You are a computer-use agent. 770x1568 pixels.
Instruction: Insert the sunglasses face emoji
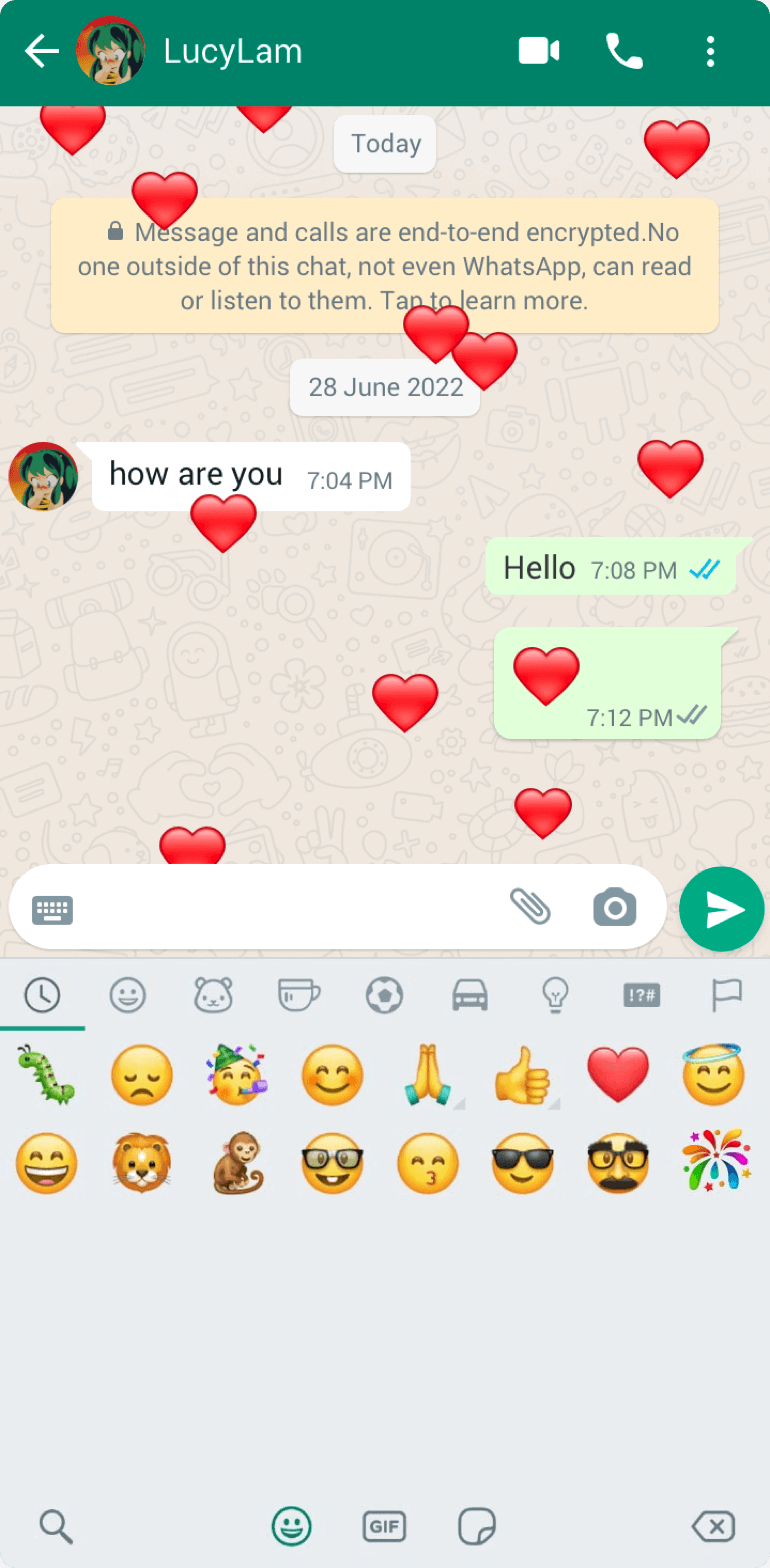[522, 1165]
